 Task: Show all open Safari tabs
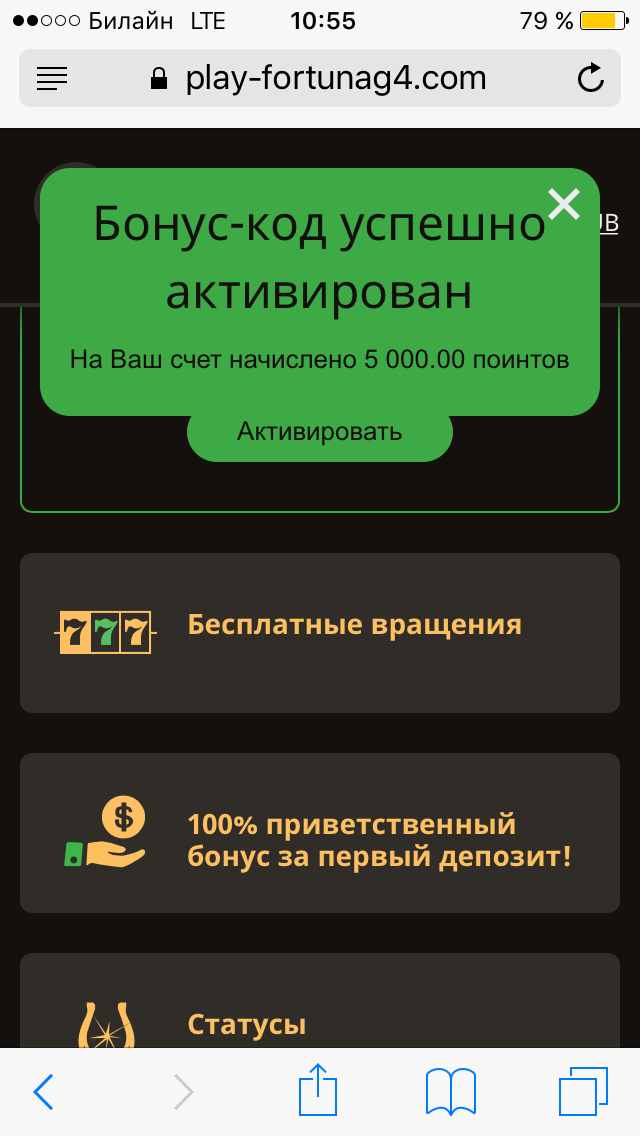583,1092
